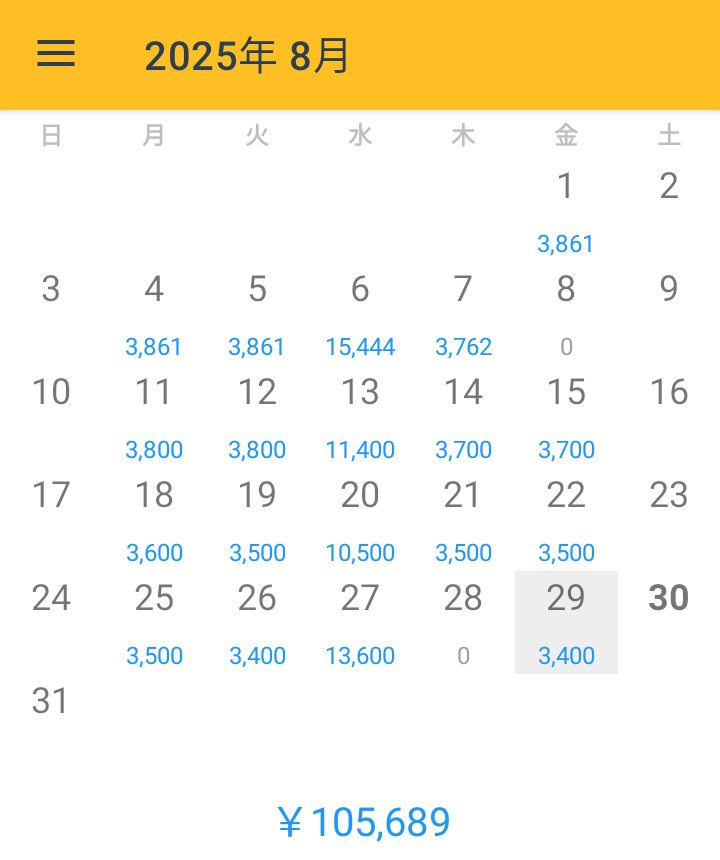Select August 18 showing 3,600
The width and height of the screenshot is (720, 860).
[x=154, y=519]
